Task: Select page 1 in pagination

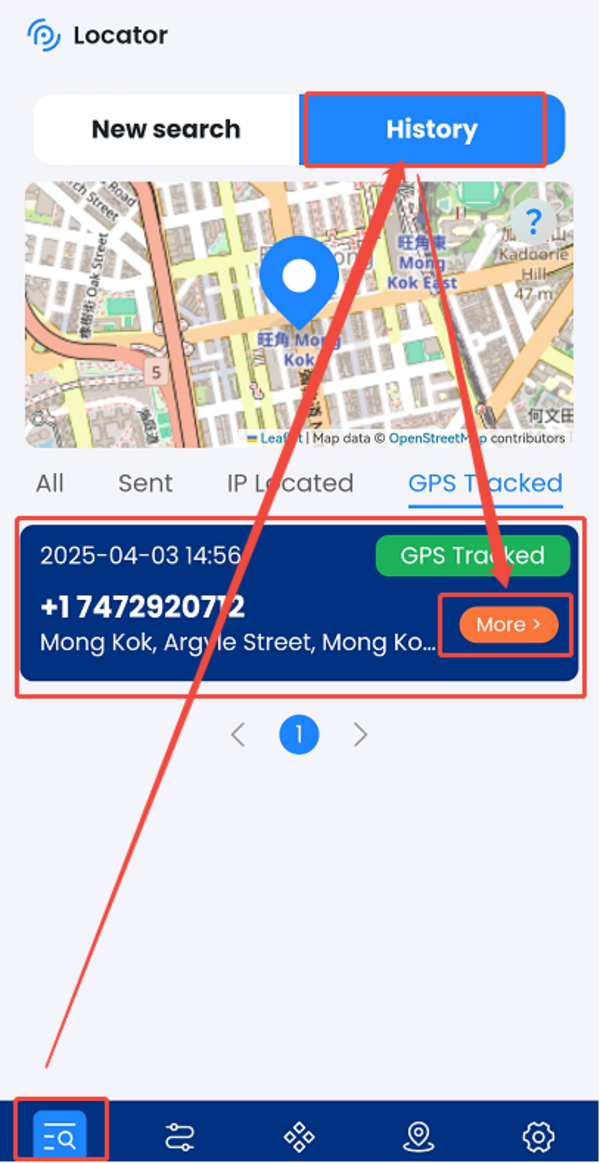Action: tap(299, 736)
